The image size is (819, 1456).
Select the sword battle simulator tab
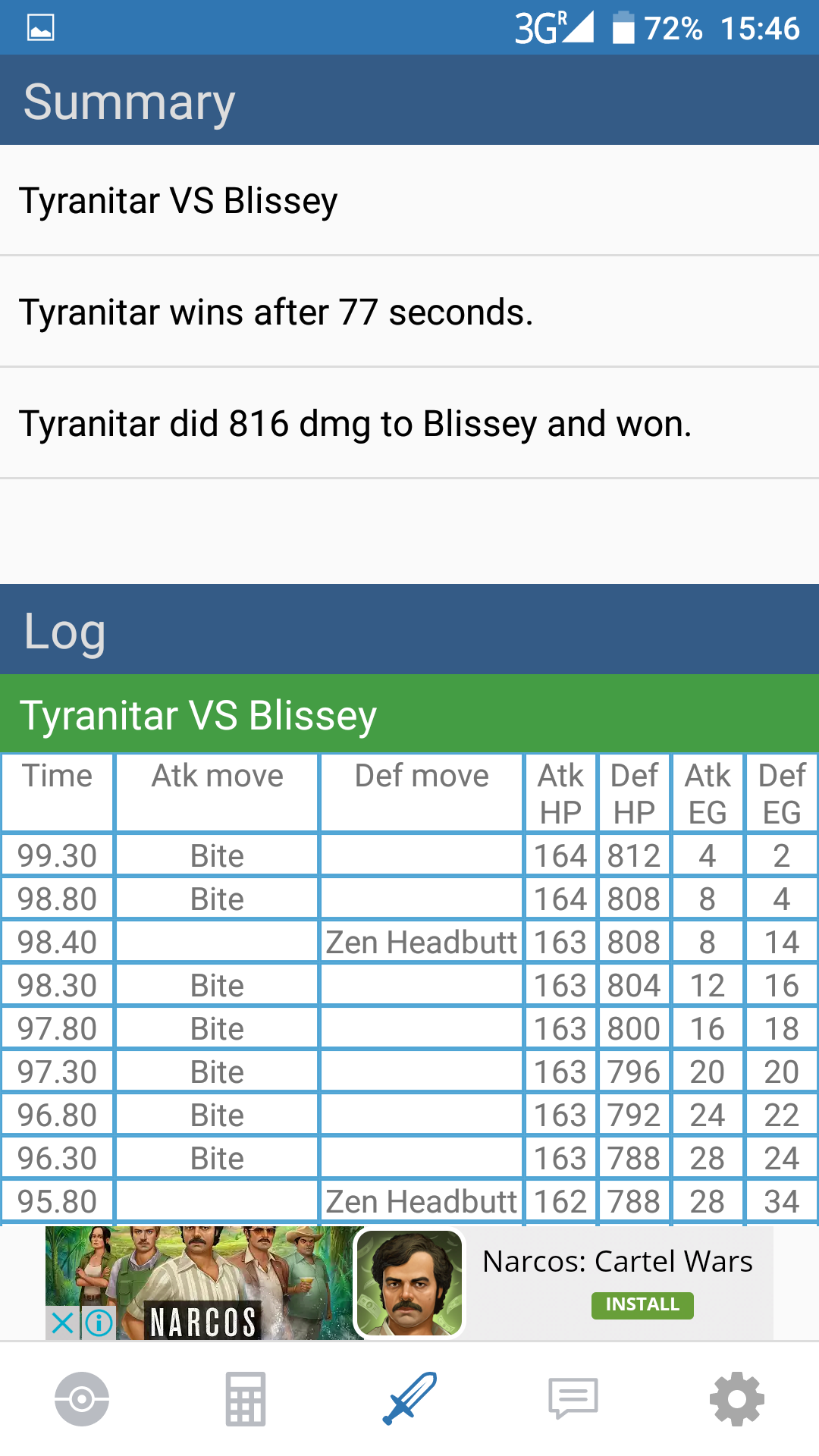pos(409,1398)
